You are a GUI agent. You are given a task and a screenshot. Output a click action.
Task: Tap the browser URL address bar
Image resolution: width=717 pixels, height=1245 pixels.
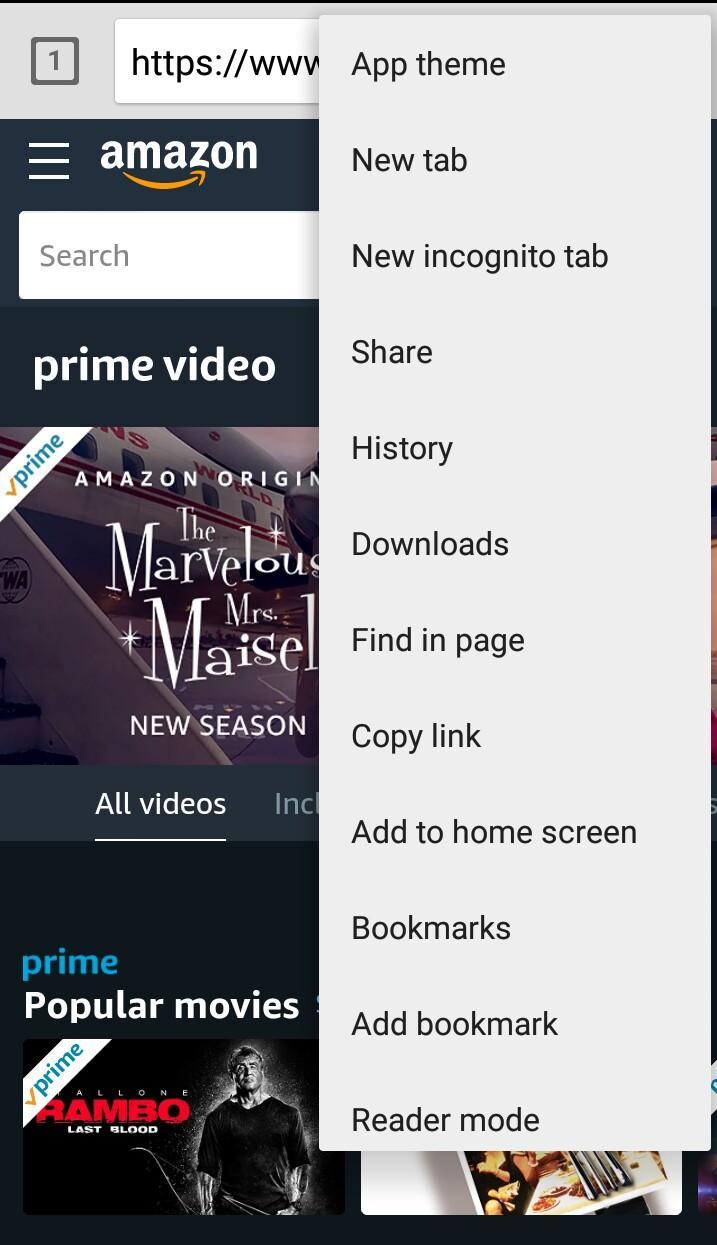click(220, 62)
